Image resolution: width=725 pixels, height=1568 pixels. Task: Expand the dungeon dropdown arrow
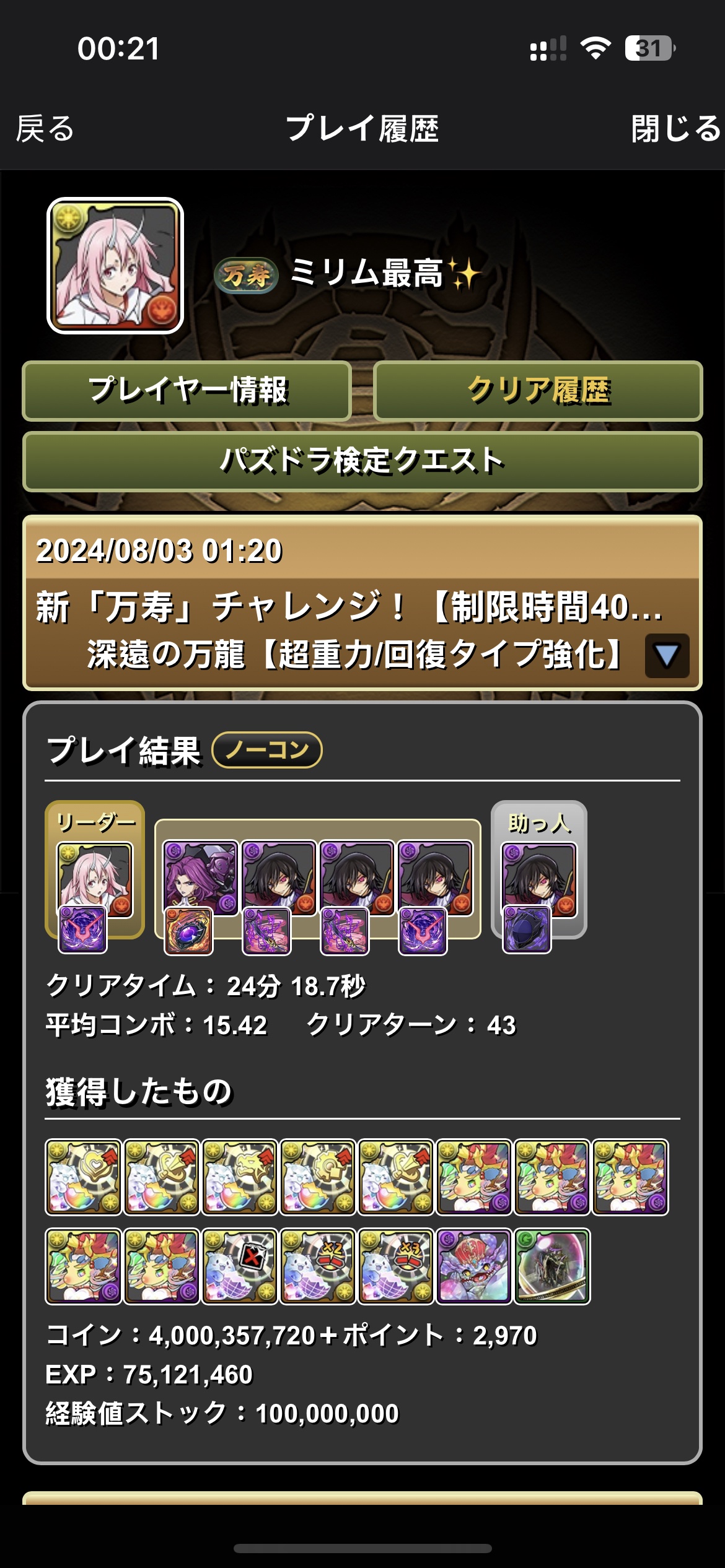click(667, 655)
